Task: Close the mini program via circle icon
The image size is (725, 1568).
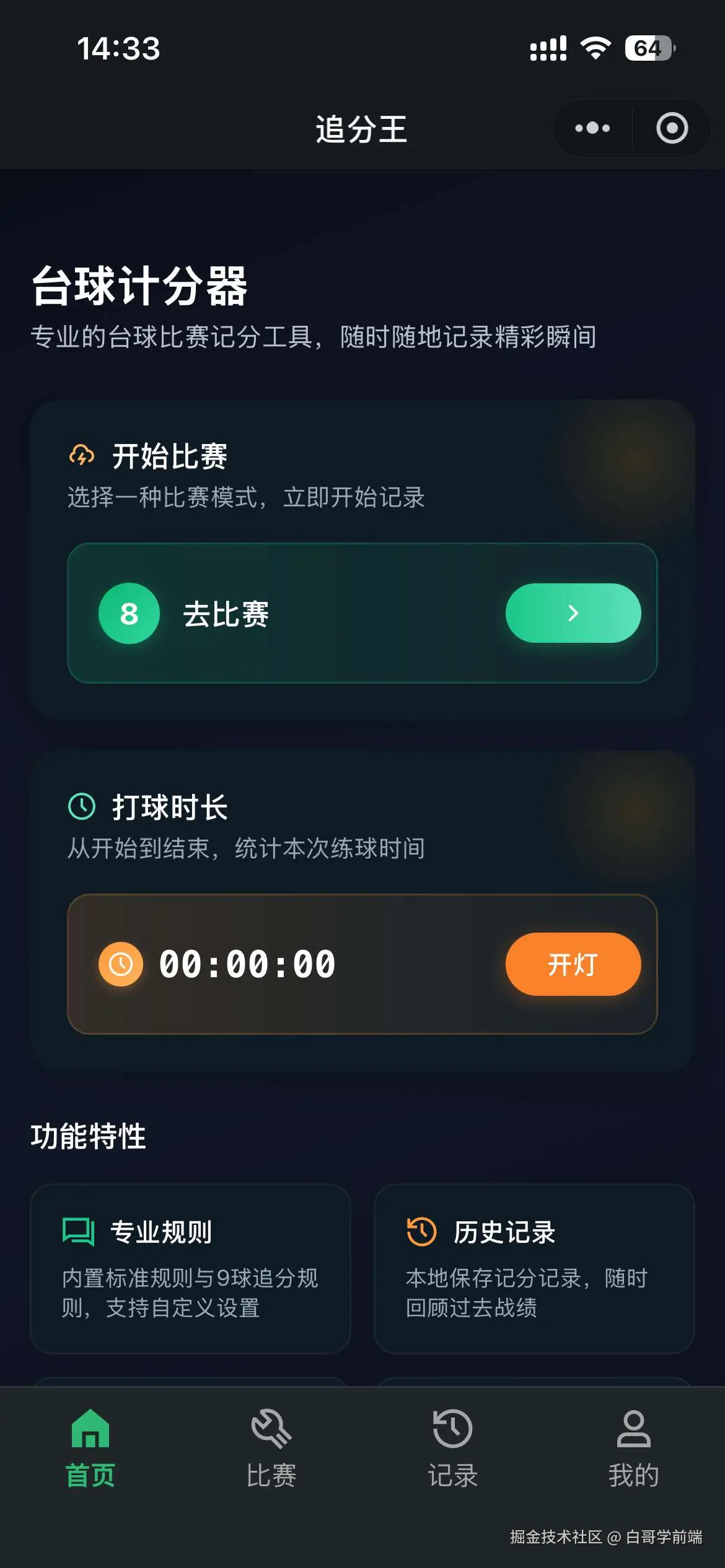Action: (672, 128)
